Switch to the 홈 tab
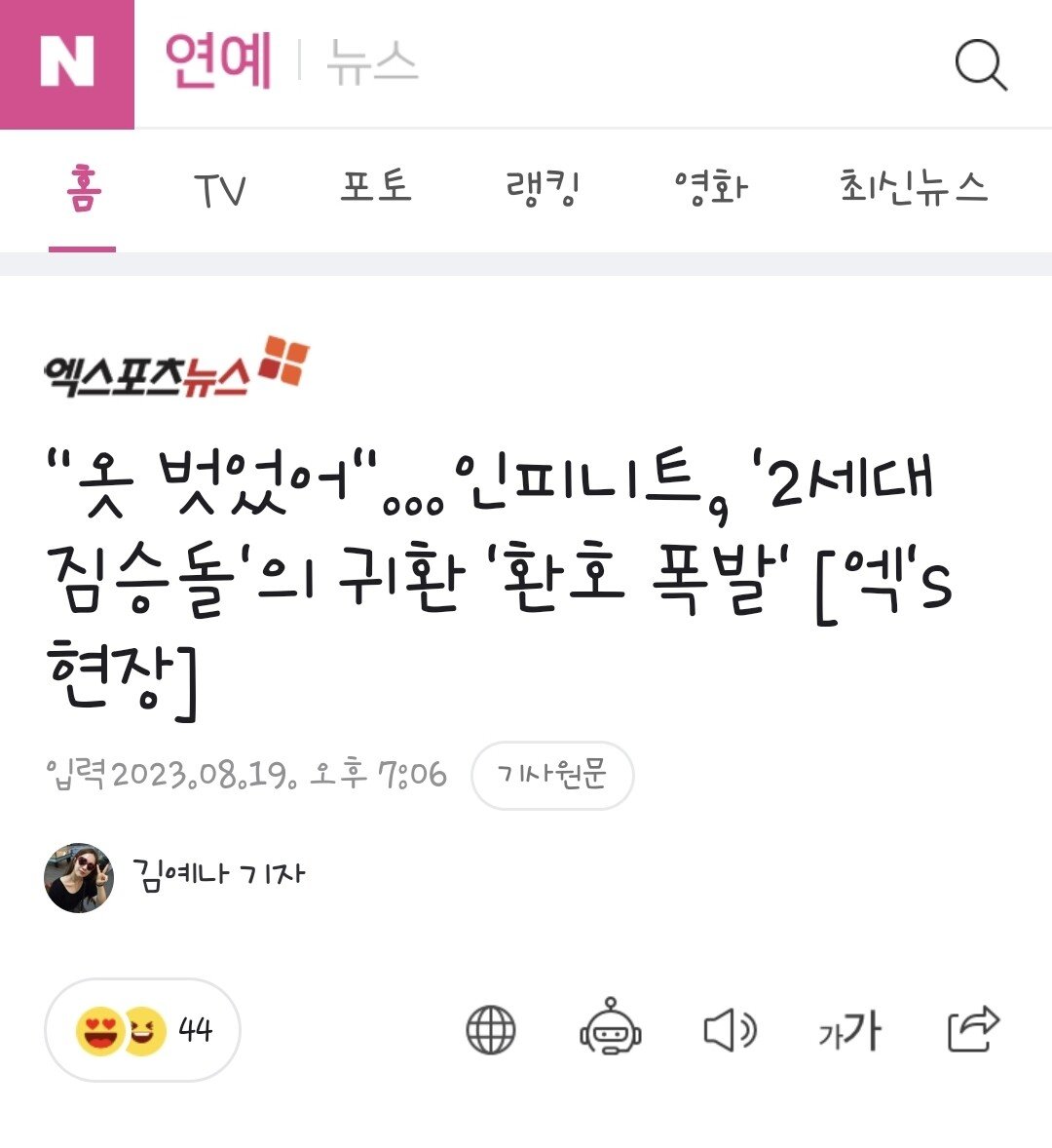 click(x=83, y=189)
